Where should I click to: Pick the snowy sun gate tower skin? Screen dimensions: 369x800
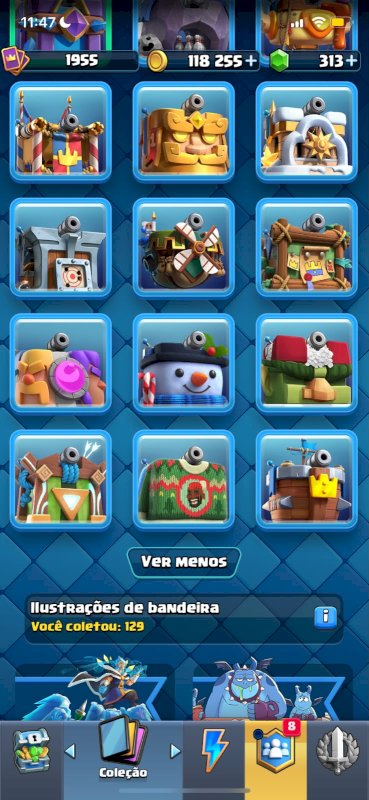[307, 132]
